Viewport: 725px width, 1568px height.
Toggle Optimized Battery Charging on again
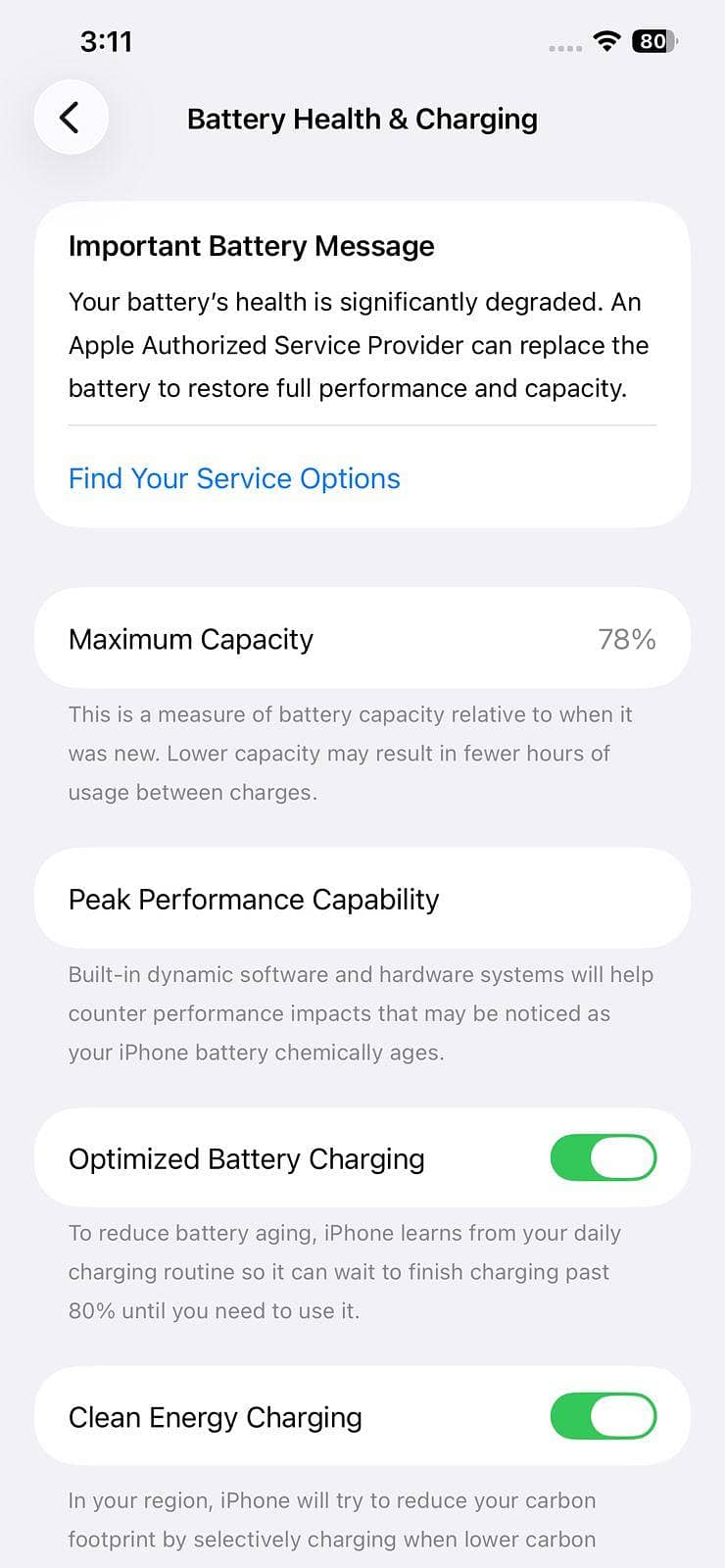604,1157
